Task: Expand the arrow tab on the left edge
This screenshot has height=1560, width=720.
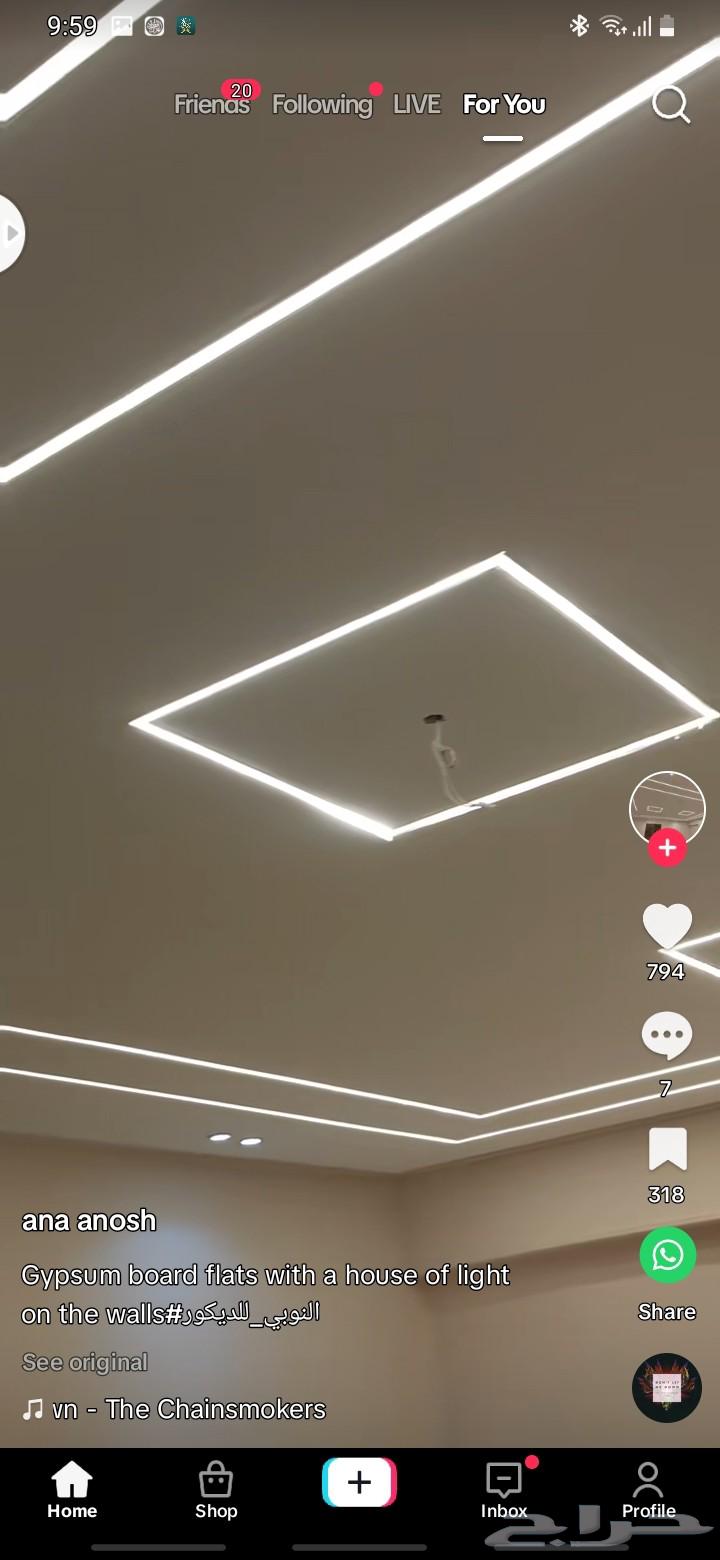Action: click(x=12, y=234)
